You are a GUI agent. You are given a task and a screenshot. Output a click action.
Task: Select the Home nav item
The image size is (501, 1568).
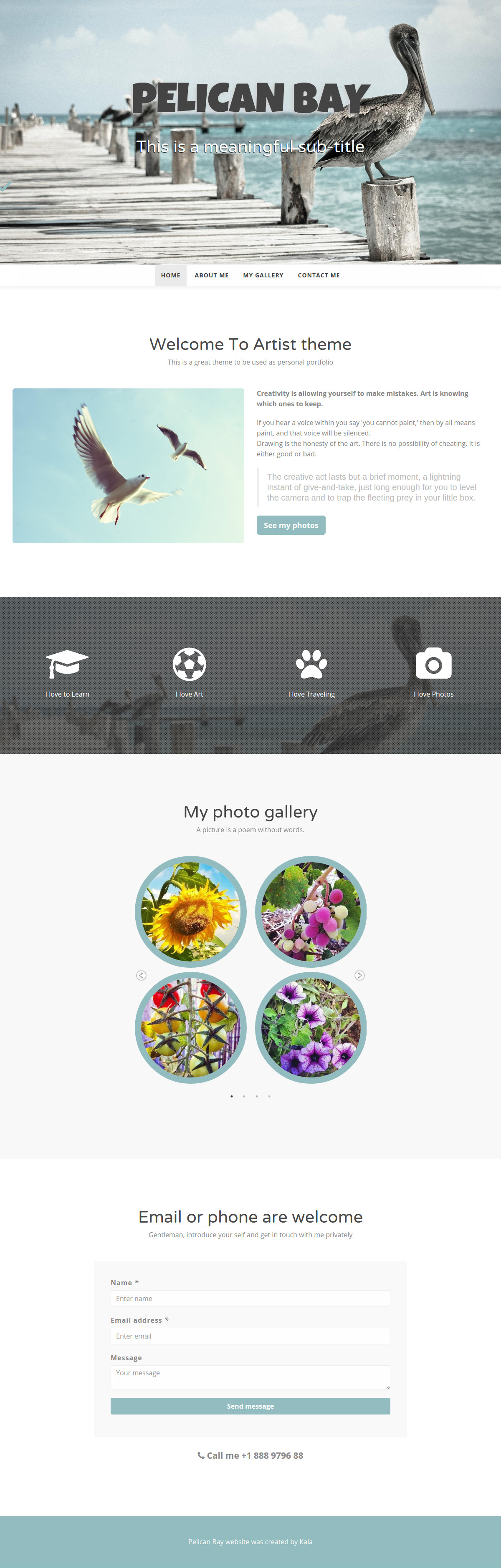click(x=171, y=275)
